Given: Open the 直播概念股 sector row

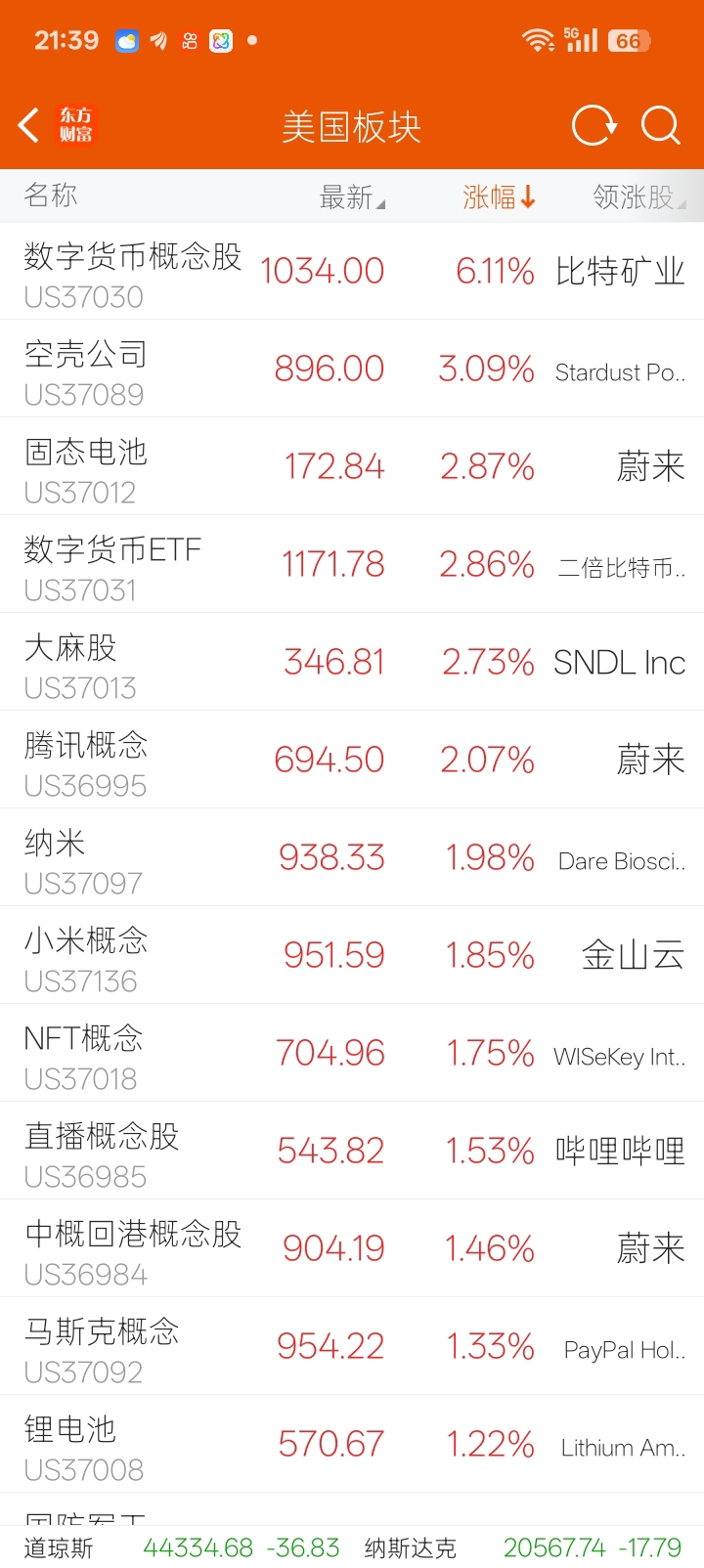Looking at the screenshot, I should [x=352, y=1151].
